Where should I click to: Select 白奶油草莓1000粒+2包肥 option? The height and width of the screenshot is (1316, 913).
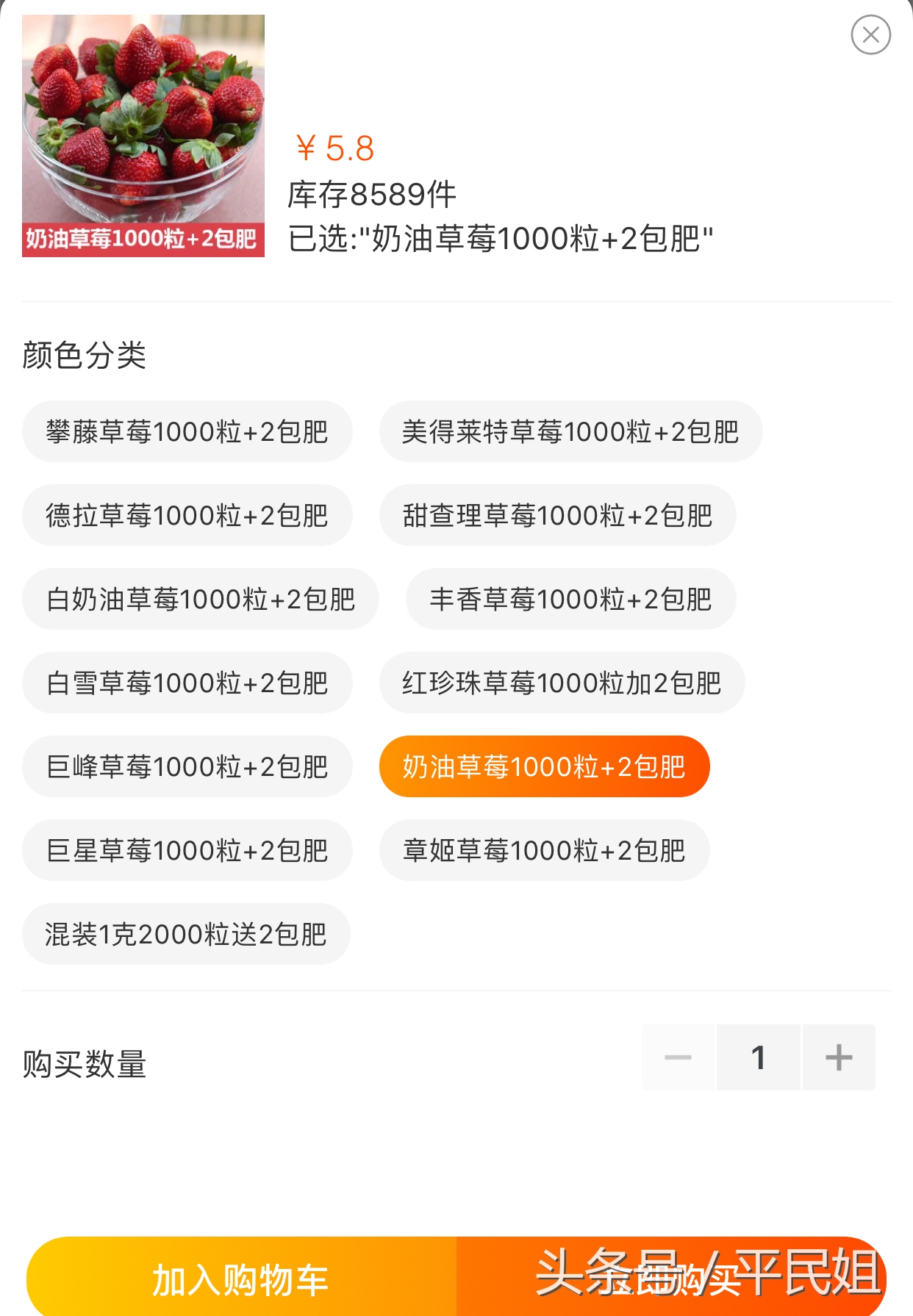(200, 599)
